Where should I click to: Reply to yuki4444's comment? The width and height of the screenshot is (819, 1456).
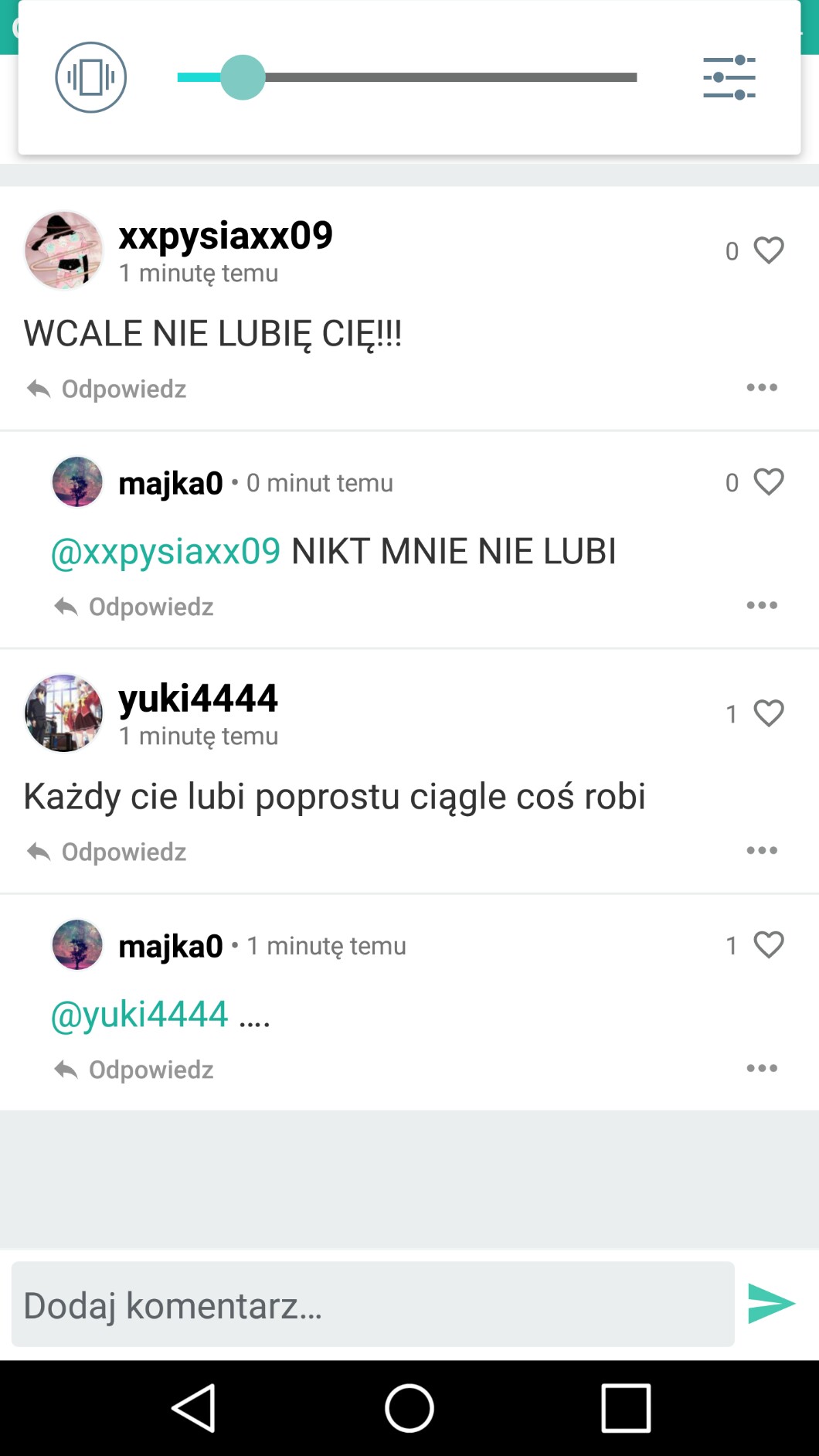[107, 852]
